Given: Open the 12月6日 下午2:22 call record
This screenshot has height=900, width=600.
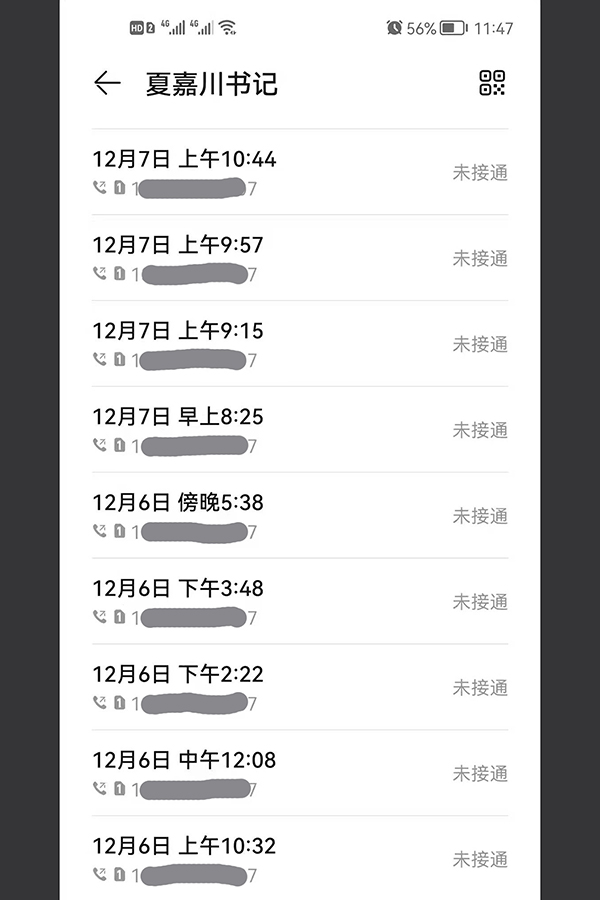Looking at the screenshot, I should coord(300,688).
